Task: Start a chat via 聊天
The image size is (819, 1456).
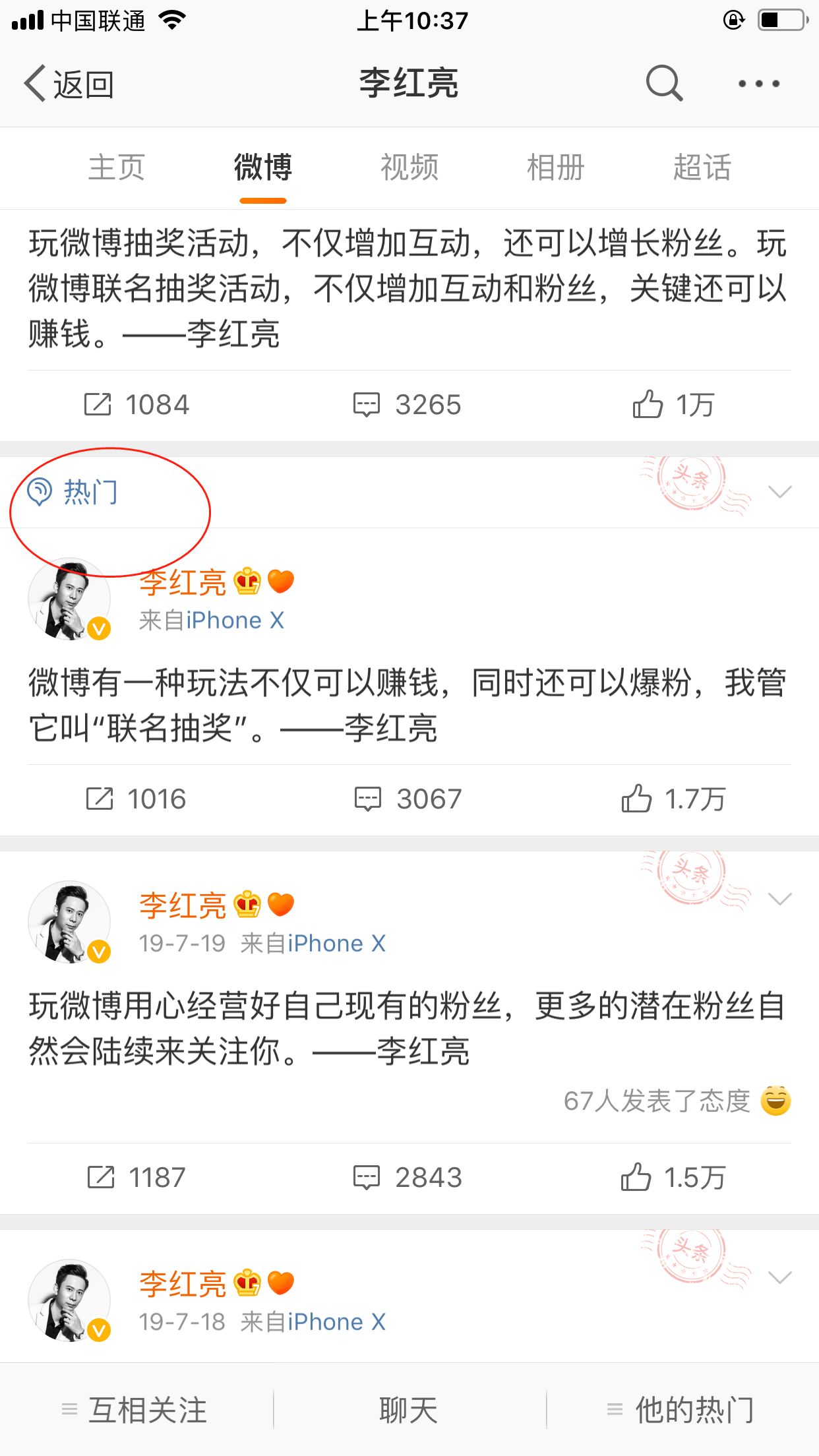Action: point(409,1410)
